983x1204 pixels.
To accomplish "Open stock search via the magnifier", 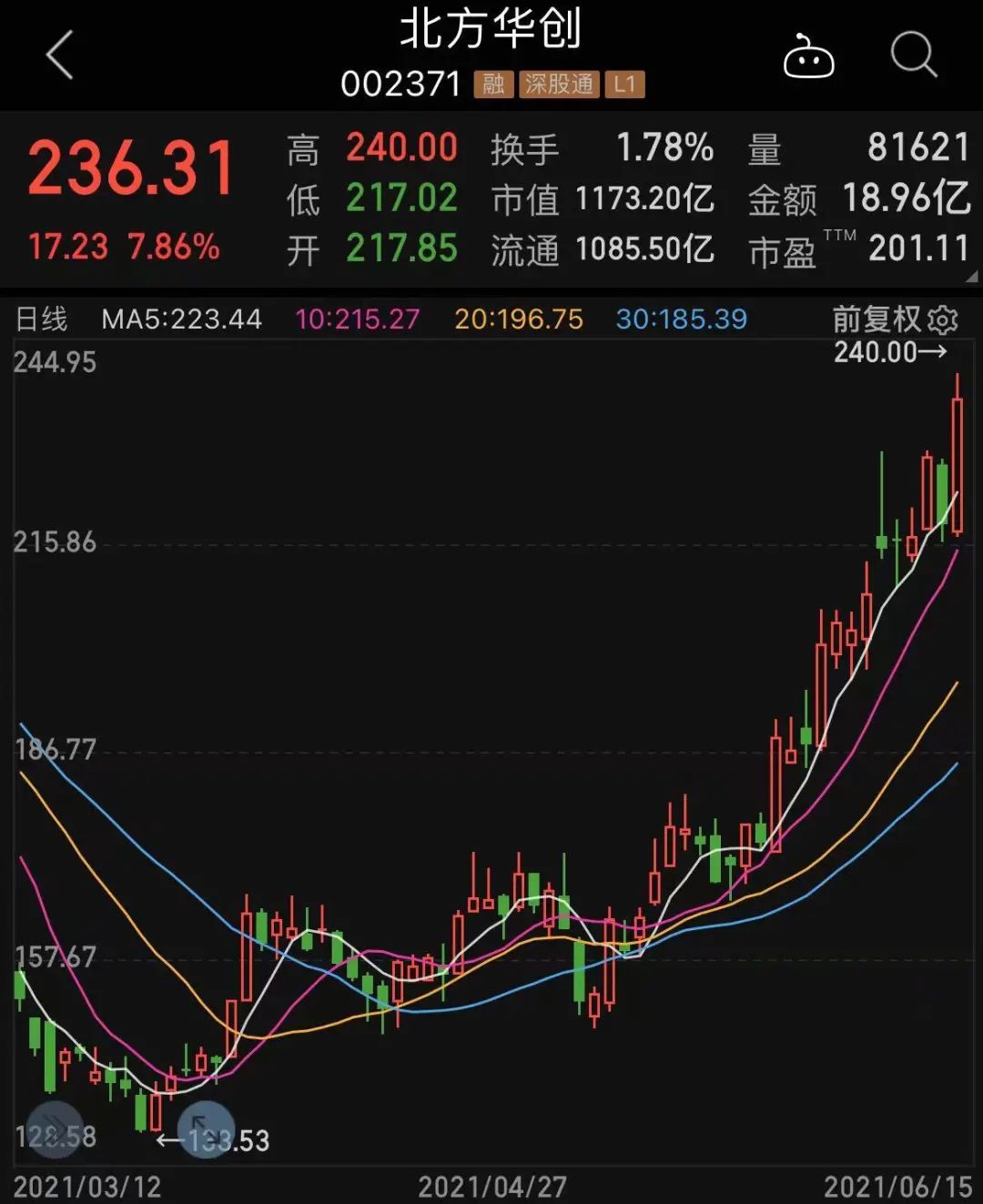I will point(913,56).
